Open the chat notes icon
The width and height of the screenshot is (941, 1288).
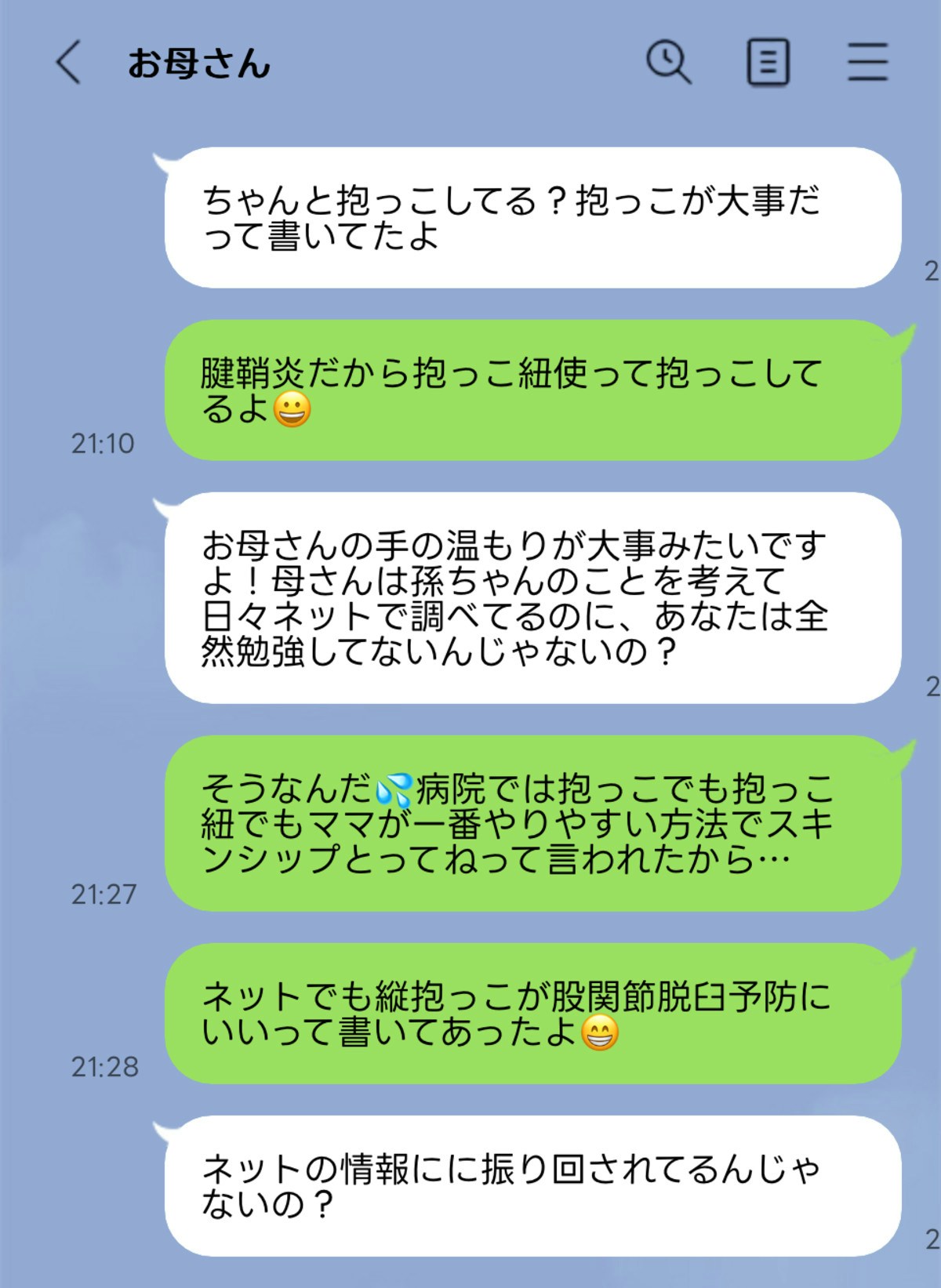[x=767, y=62]
